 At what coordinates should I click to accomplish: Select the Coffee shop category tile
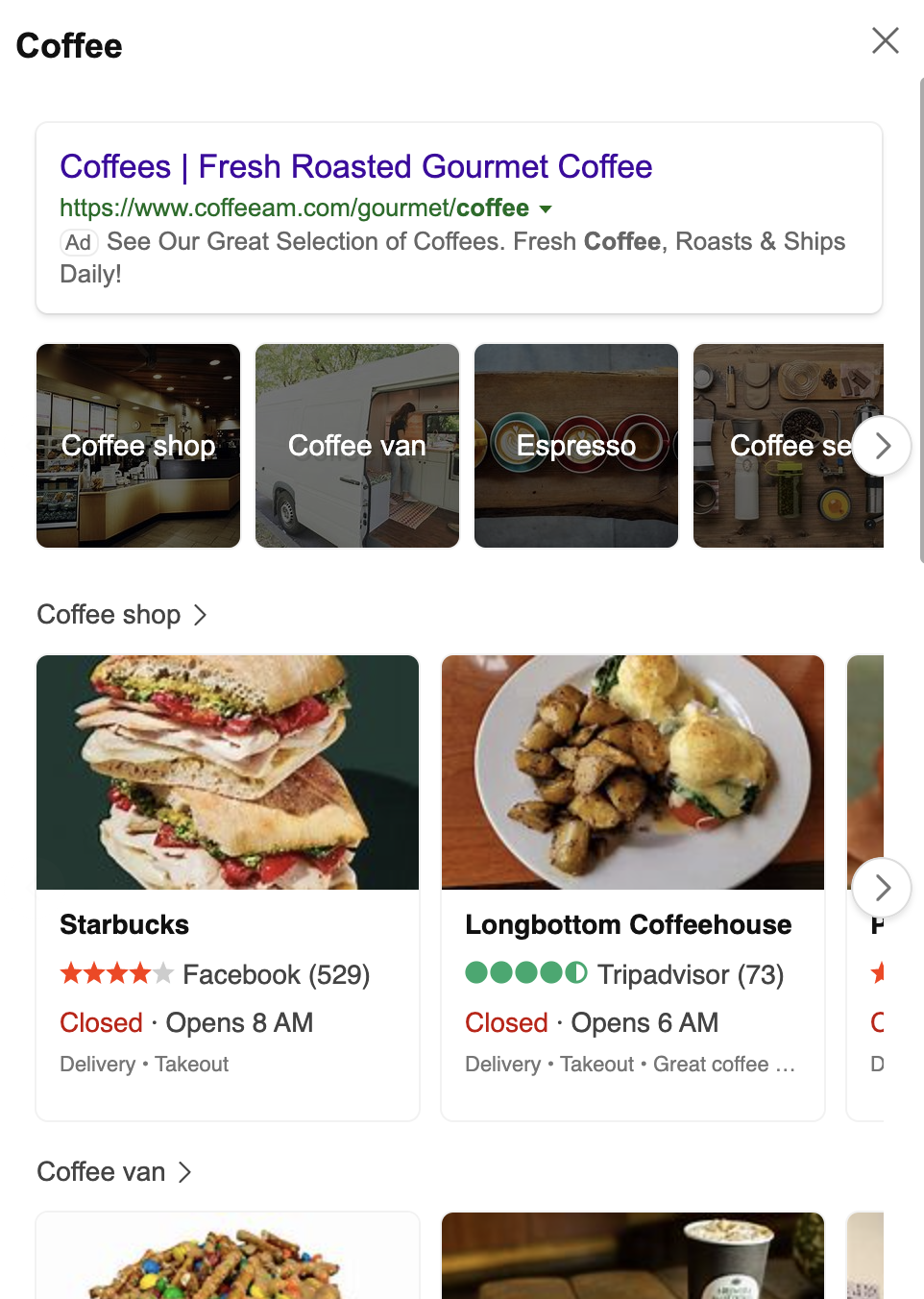138,446
